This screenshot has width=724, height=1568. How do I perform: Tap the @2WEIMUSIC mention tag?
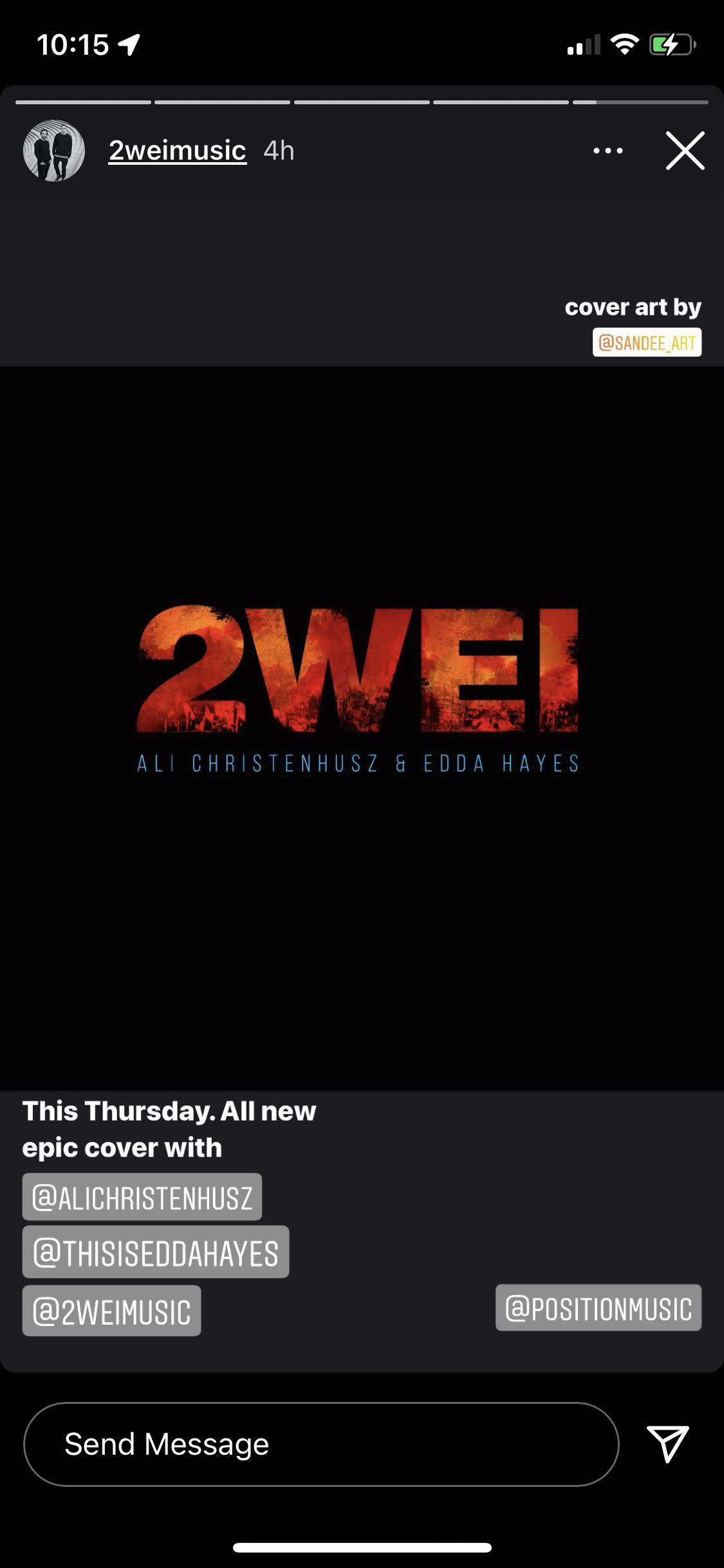[111, 1309]
